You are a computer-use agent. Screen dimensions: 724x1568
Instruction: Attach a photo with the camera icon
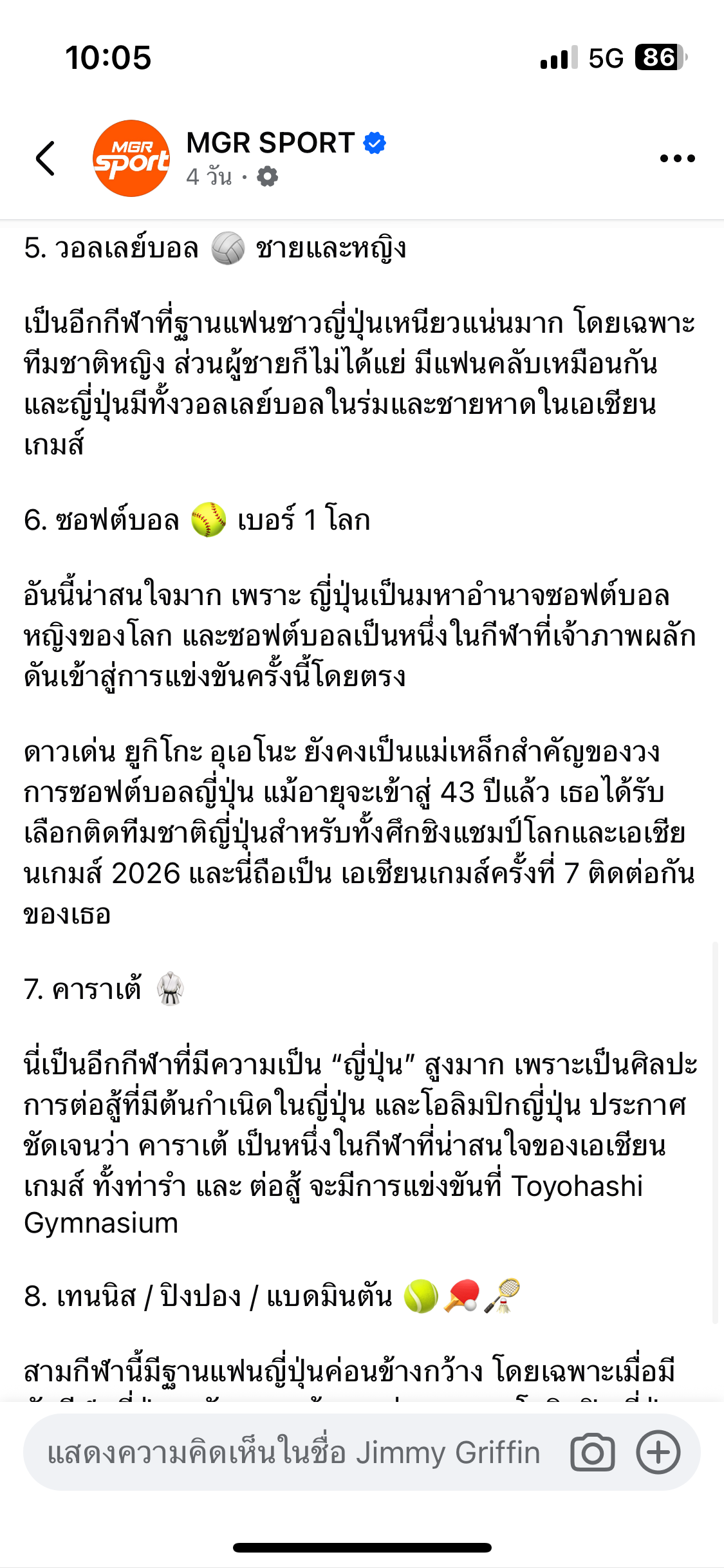592,1453
